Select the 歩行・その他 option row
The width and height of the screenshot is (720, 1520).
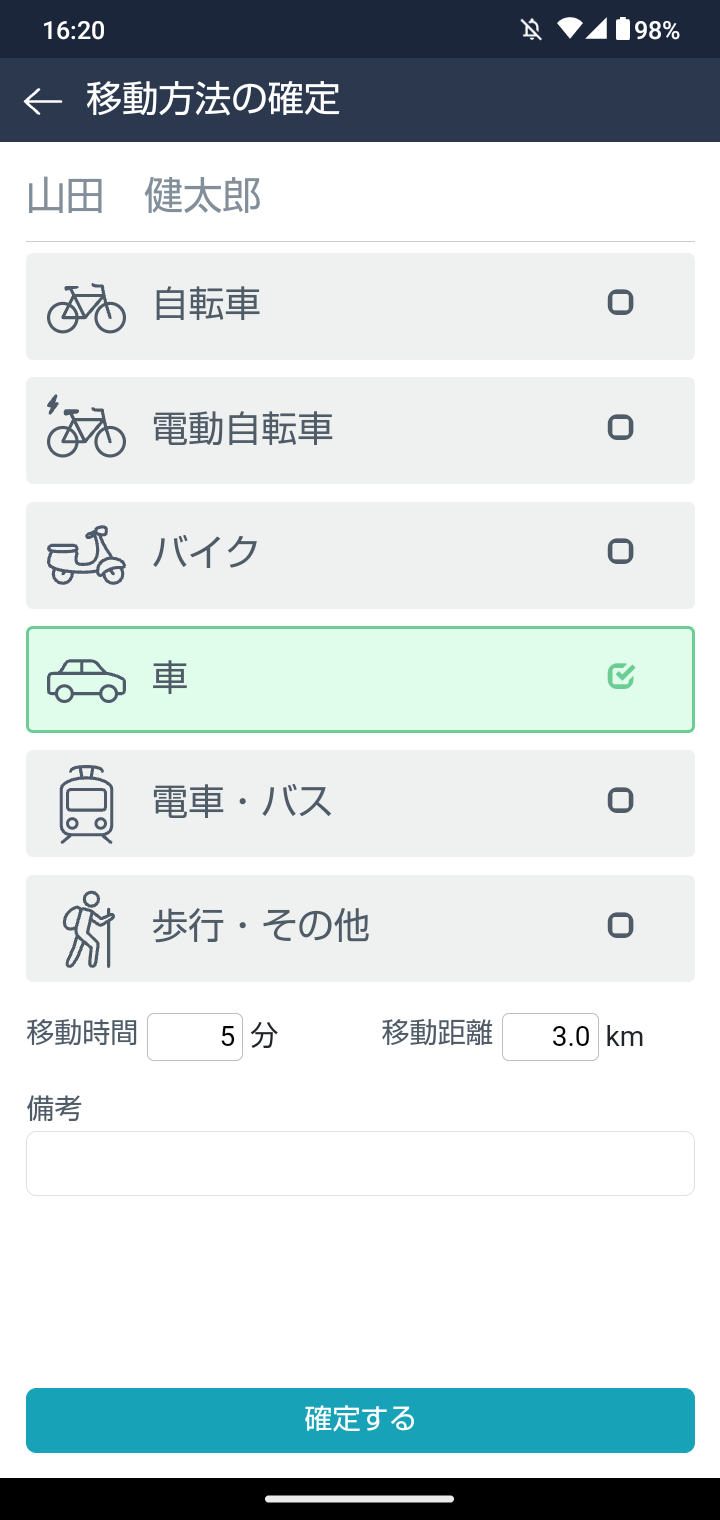(360, 927)
